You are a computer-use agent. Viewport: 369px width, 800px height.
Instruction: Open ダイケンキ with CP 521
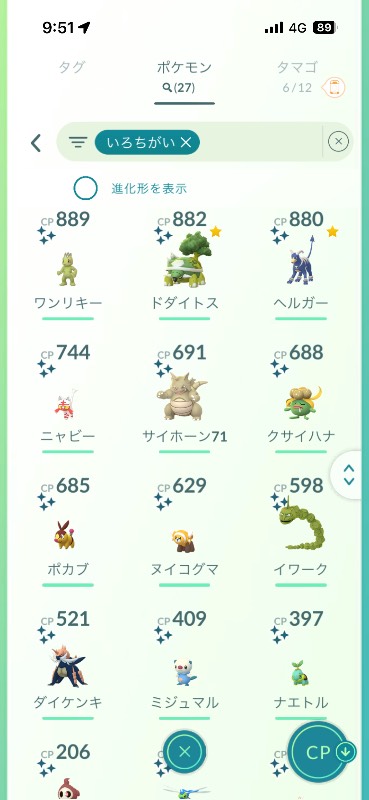tap(68, 664)
